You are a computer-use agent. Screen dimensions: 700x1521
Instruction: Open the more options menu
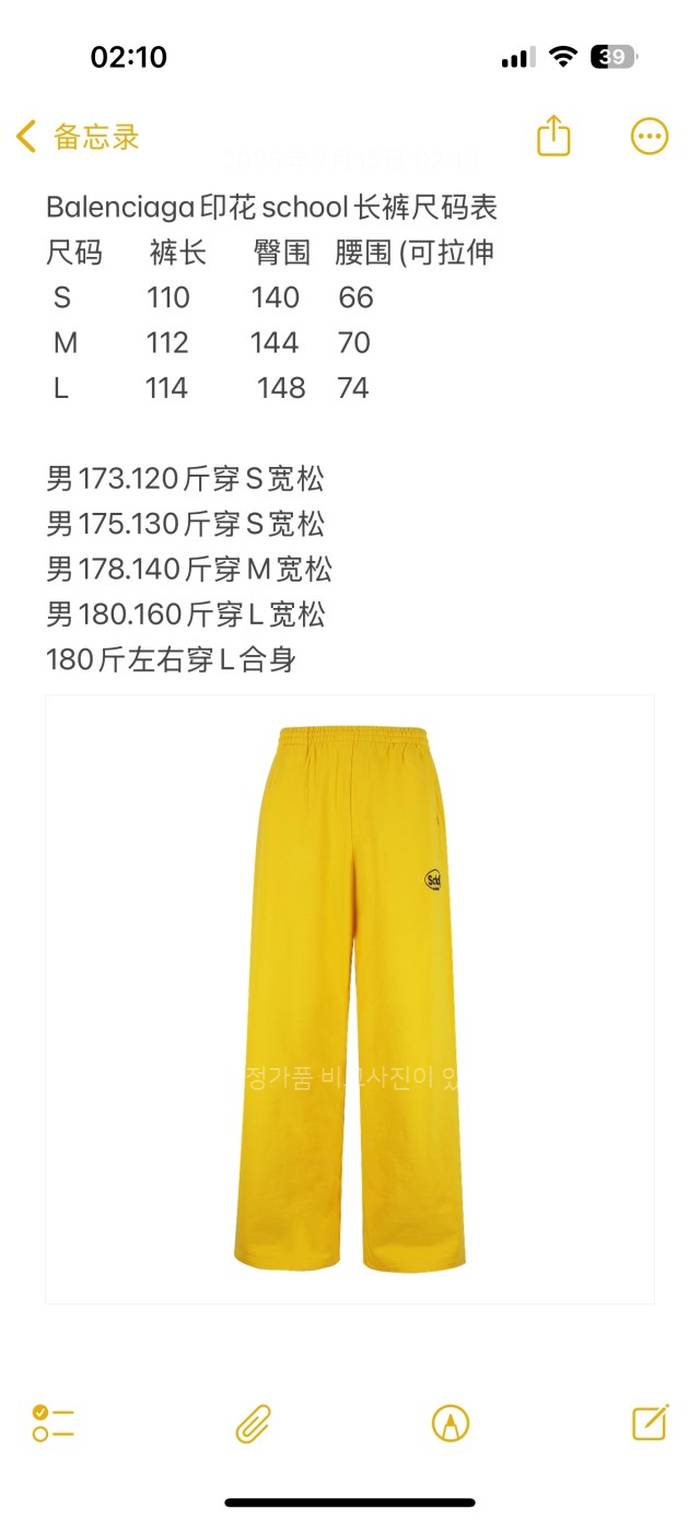pos(649,136)
